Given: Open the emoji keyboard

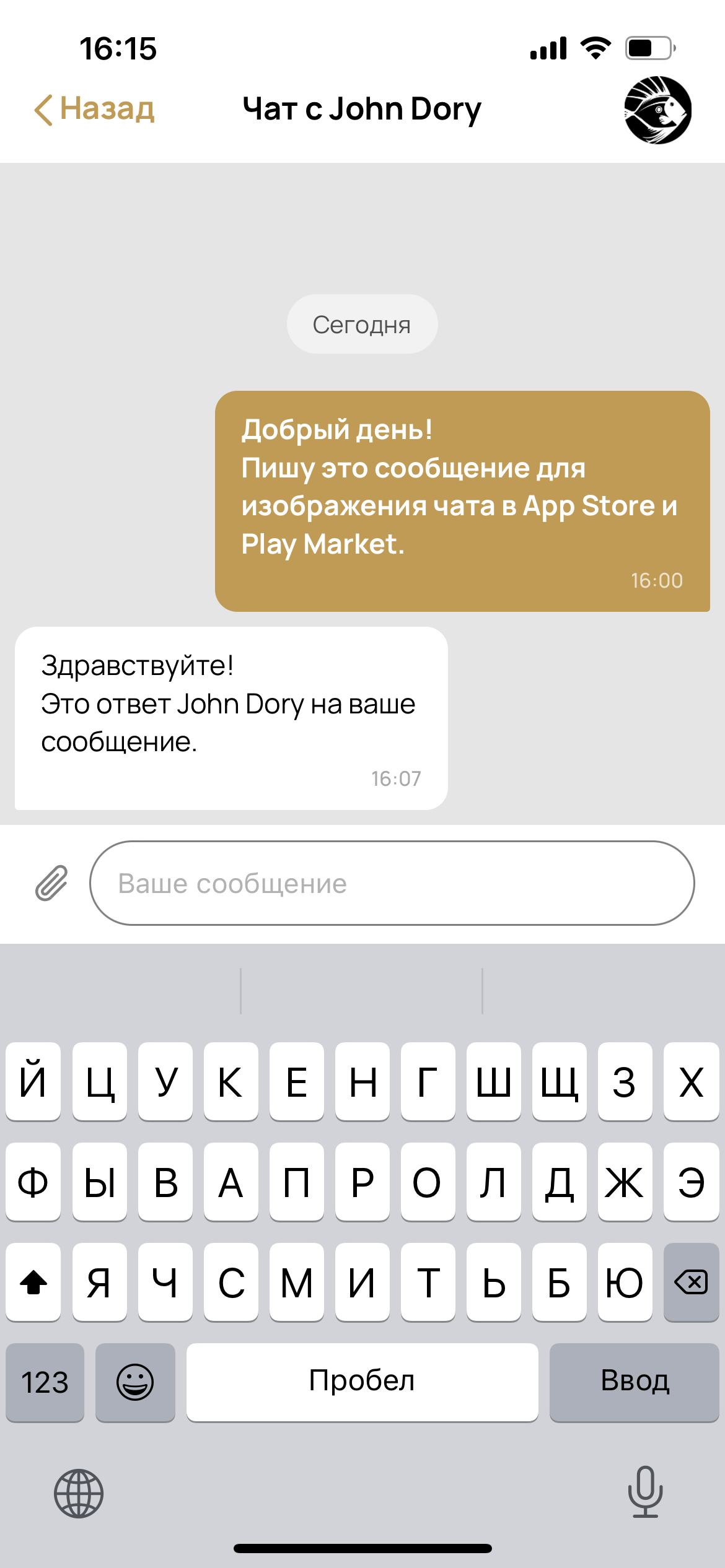Looking at the screenshot, I should point(135,1382).
